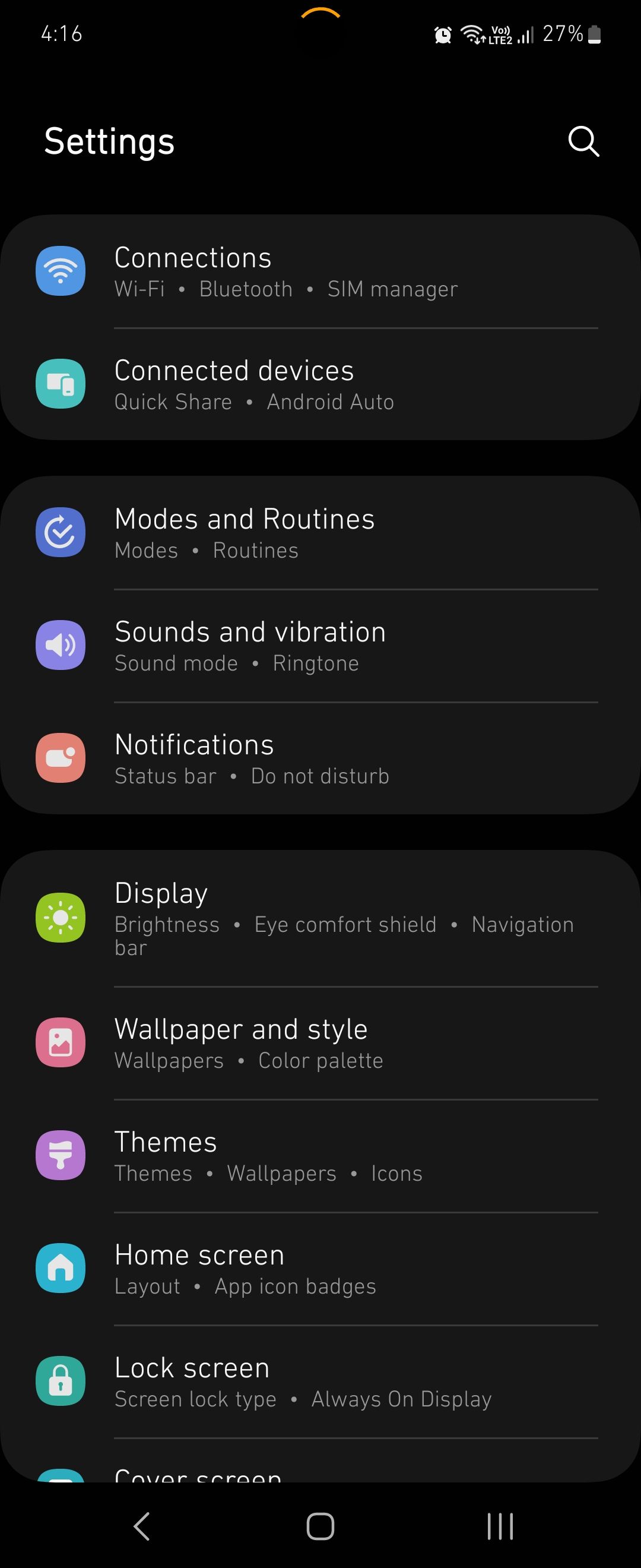Tap the Home screen house icon
Screen dimensions: 641x1568
61,1269
